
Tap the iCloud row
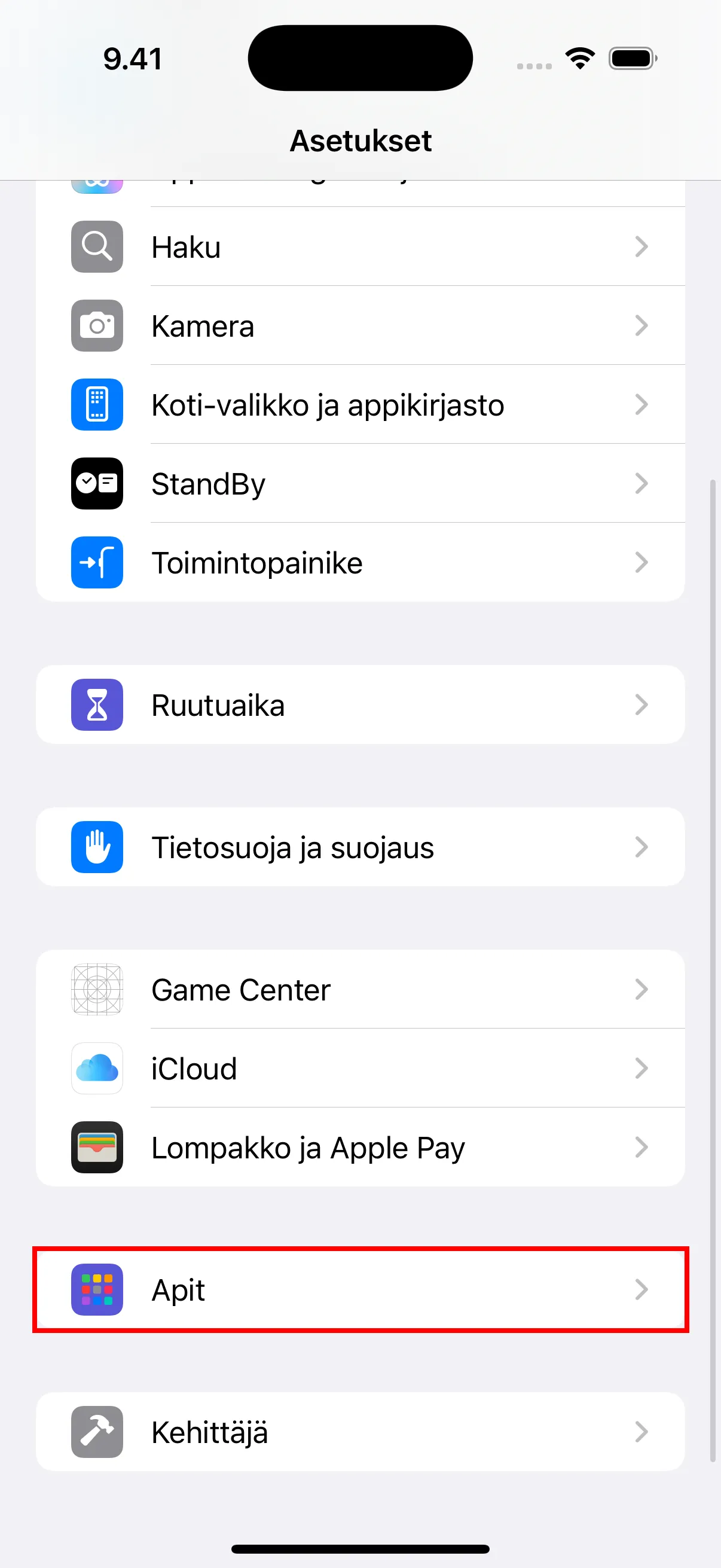(359, 1069)
